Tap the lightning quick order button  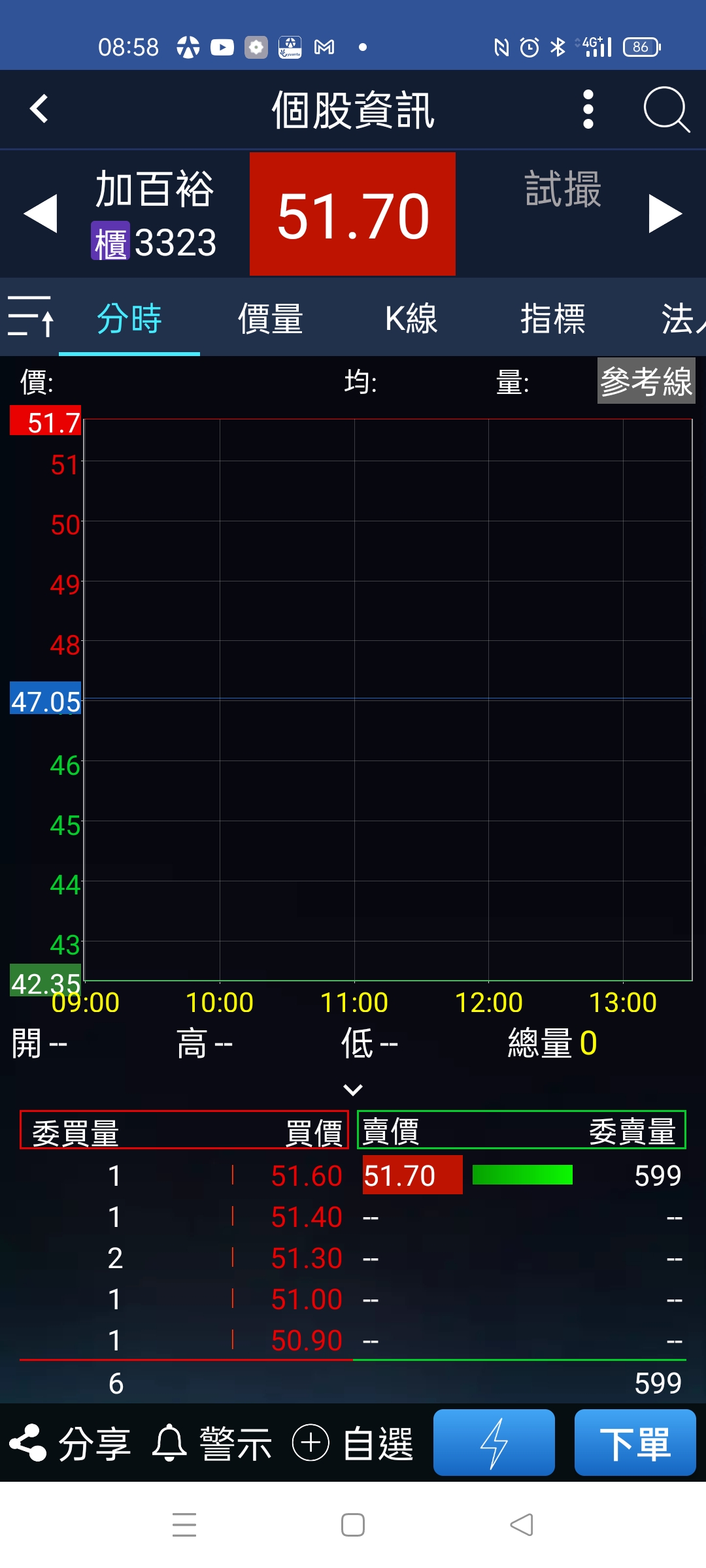point(494,1443)
